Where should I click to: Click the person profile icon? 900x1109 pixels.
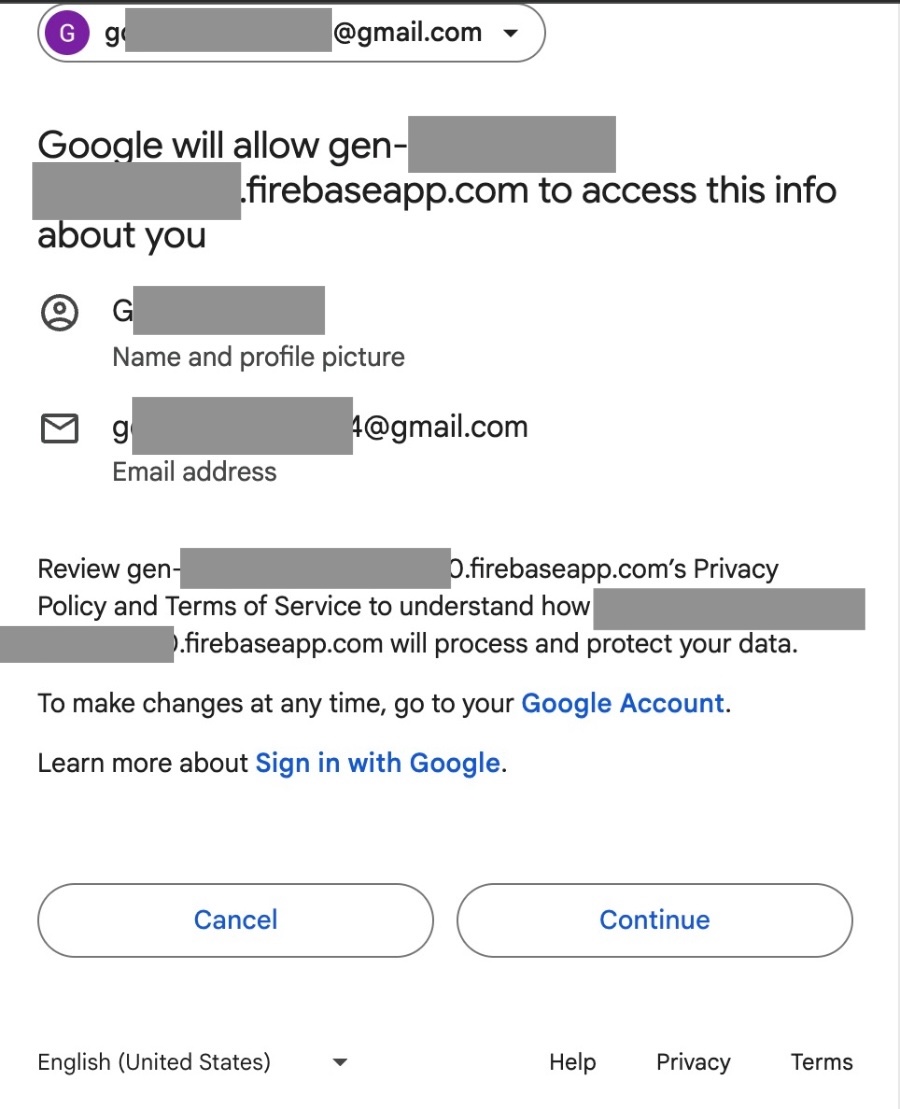click(60, 312)
